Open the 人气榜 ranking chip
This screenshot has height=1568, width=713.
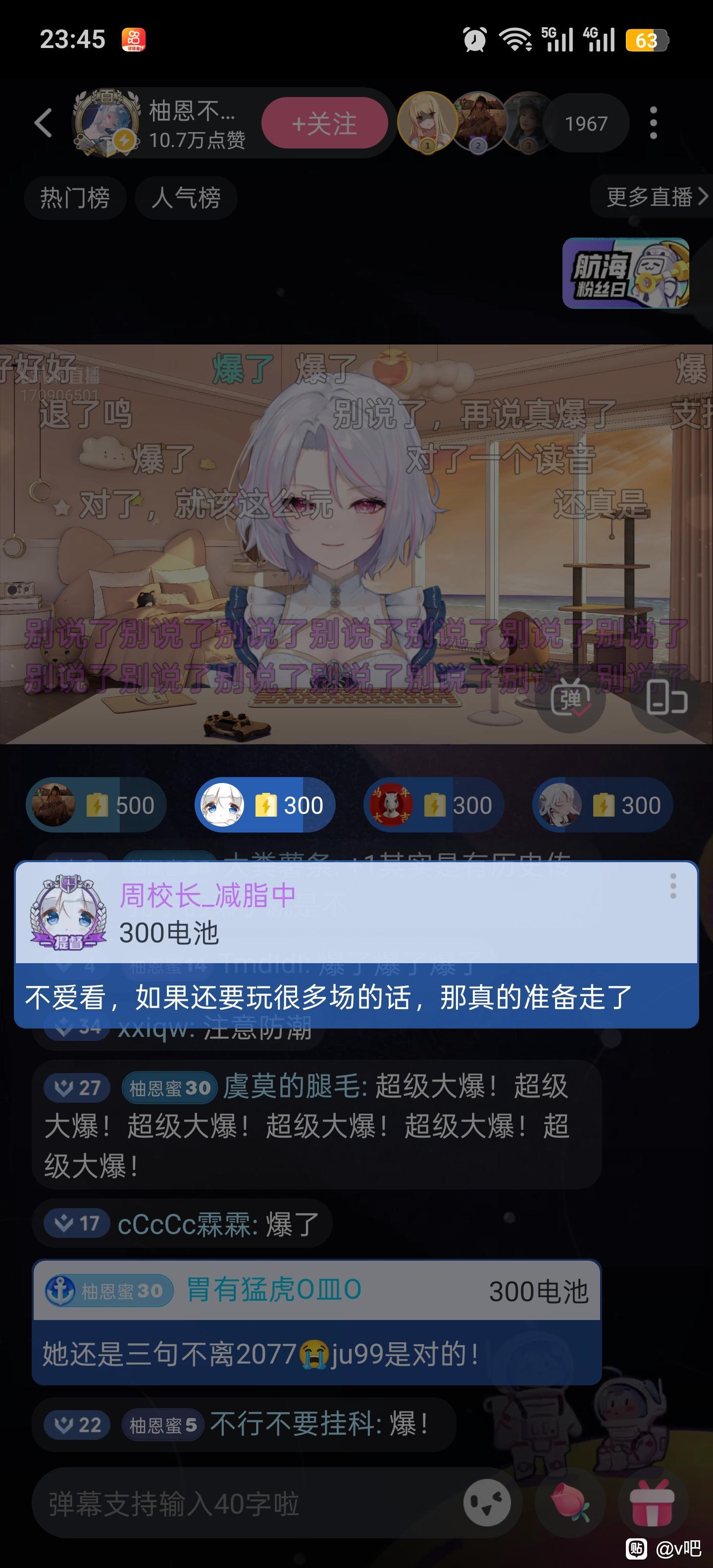[186, 198]
